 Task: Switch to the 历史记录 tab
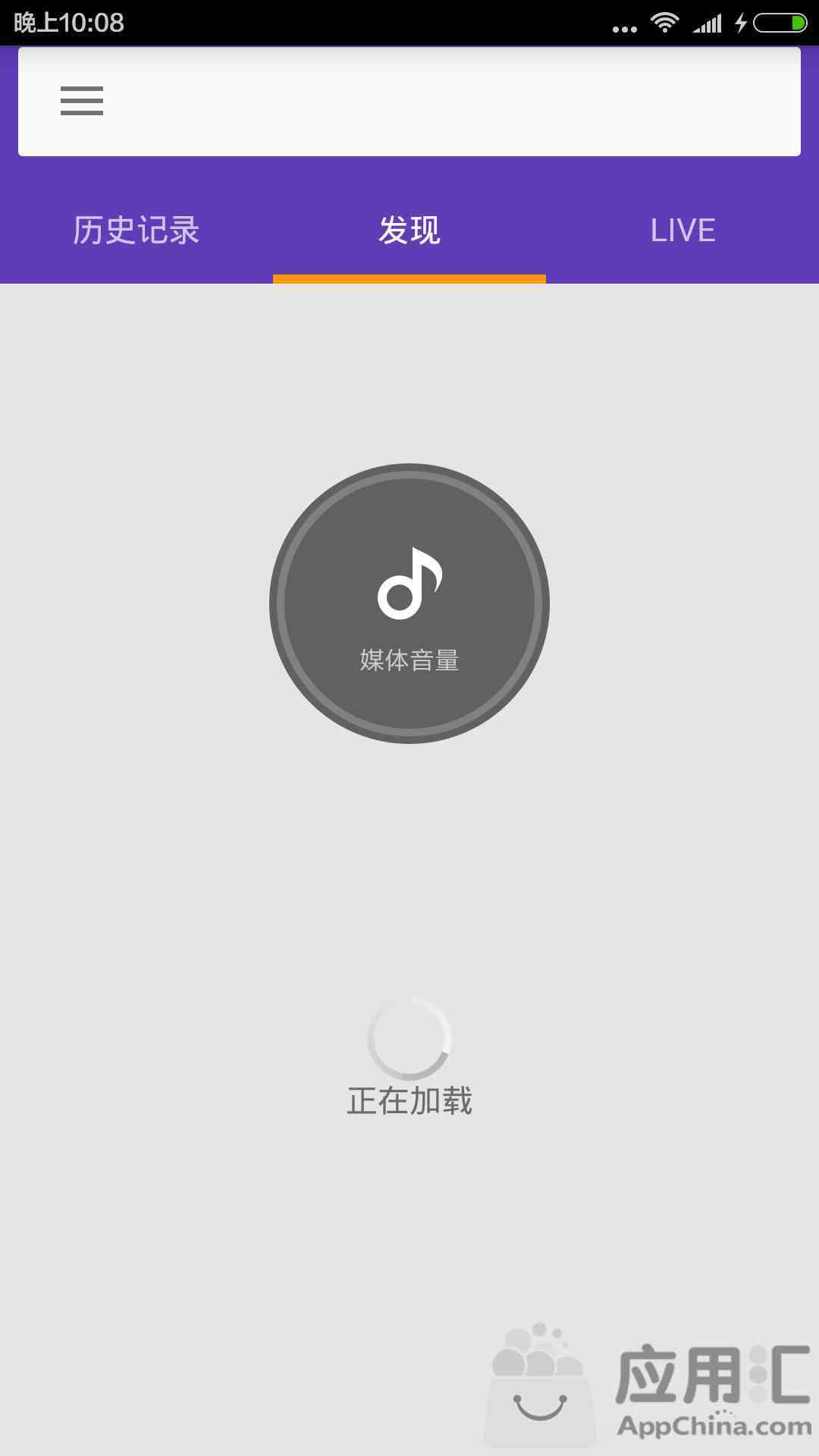(136, 231)
